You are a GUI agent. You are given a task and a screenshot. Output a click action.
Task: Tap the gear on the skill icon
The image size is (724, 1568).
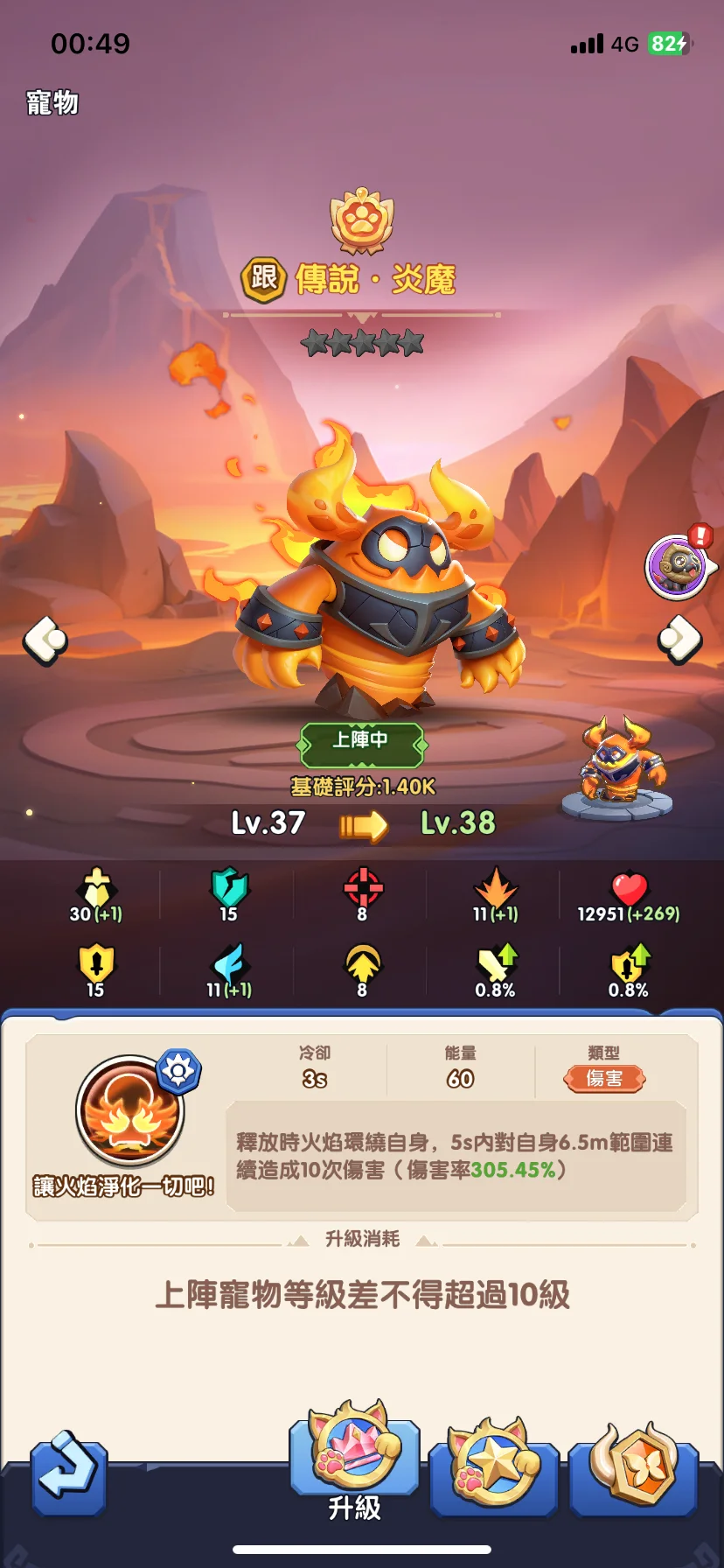coord(178,1070)
